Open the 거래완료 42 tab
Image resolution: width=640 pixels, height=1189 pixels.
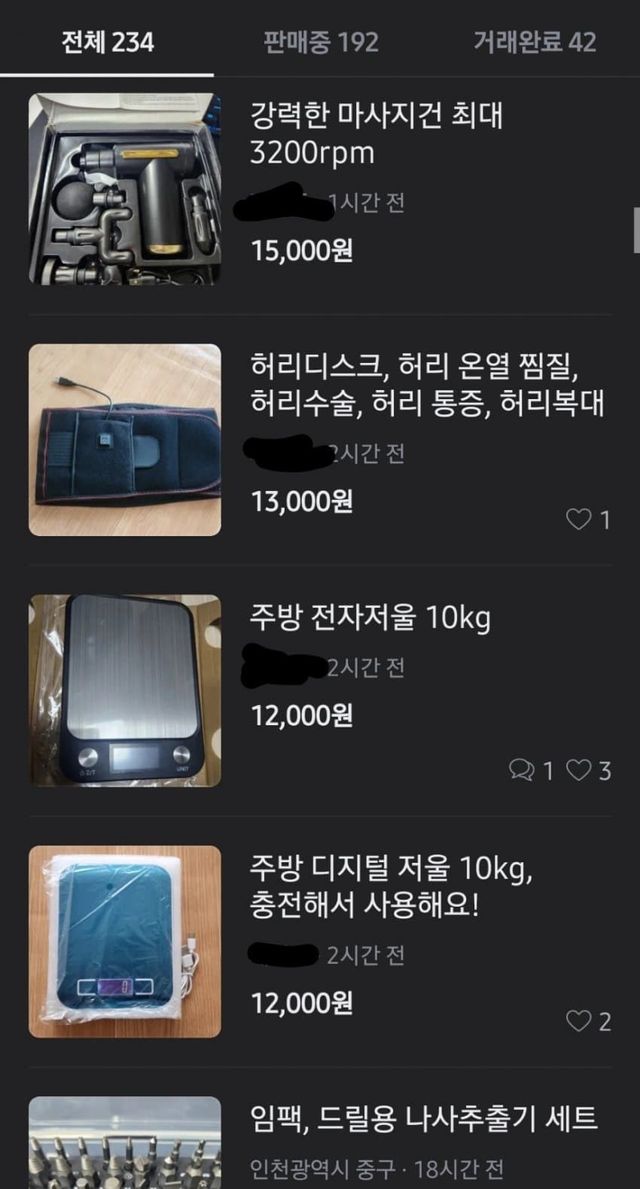(x=534, y=42)
